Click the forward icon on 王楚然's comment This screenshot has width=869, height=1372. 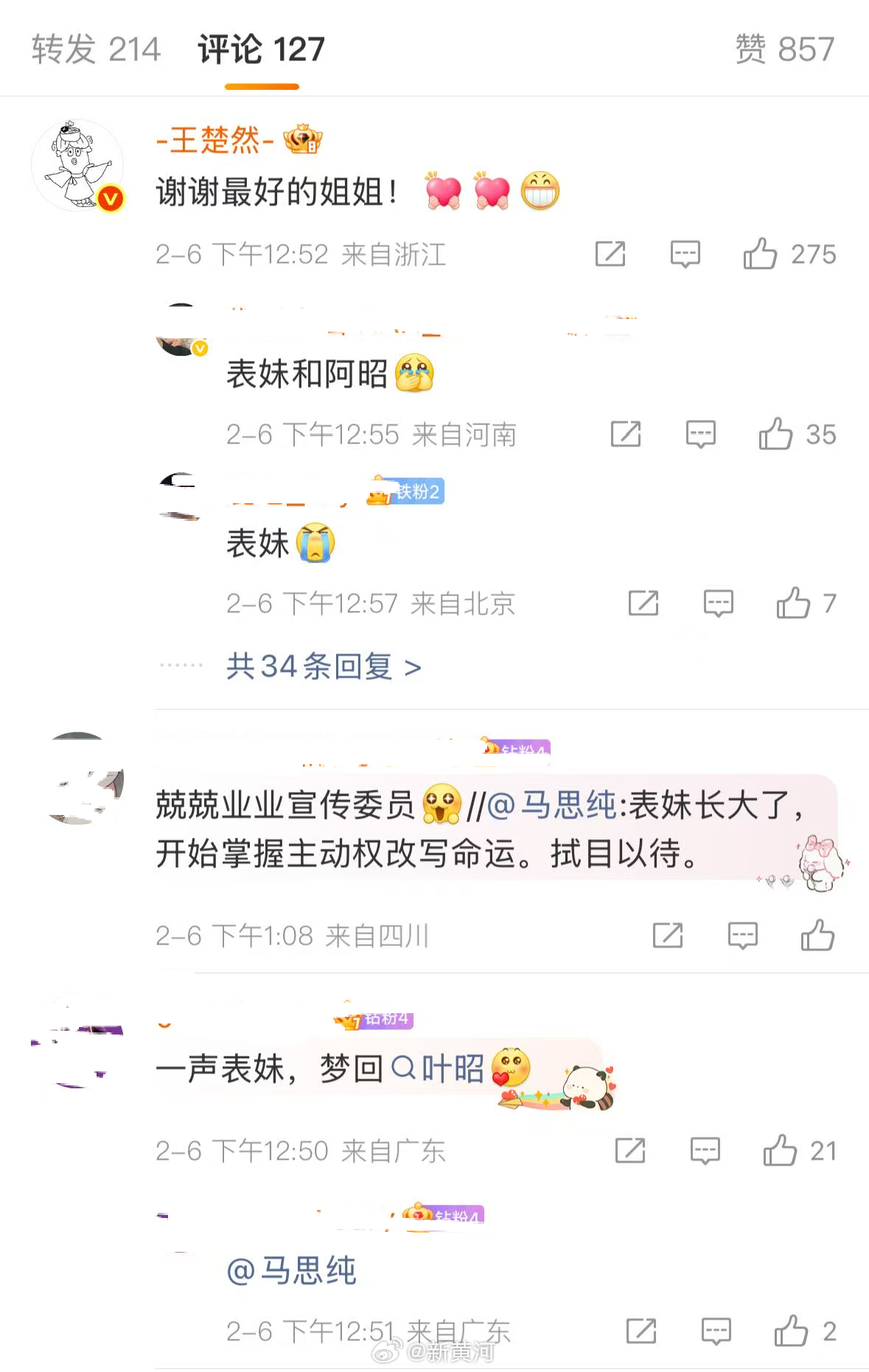point(609,254)
